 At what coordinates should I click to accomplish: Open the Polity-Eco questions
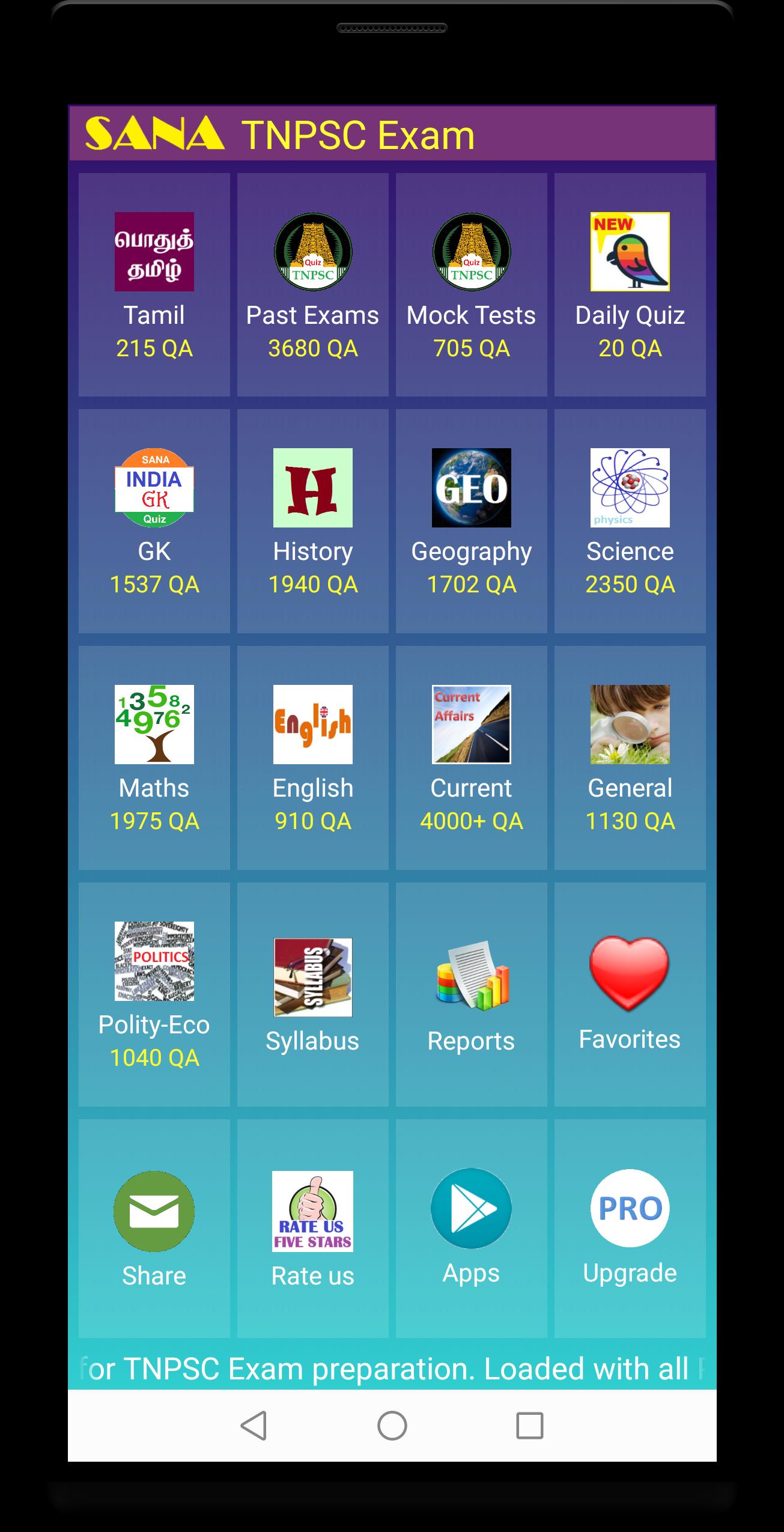pos(154,994)
